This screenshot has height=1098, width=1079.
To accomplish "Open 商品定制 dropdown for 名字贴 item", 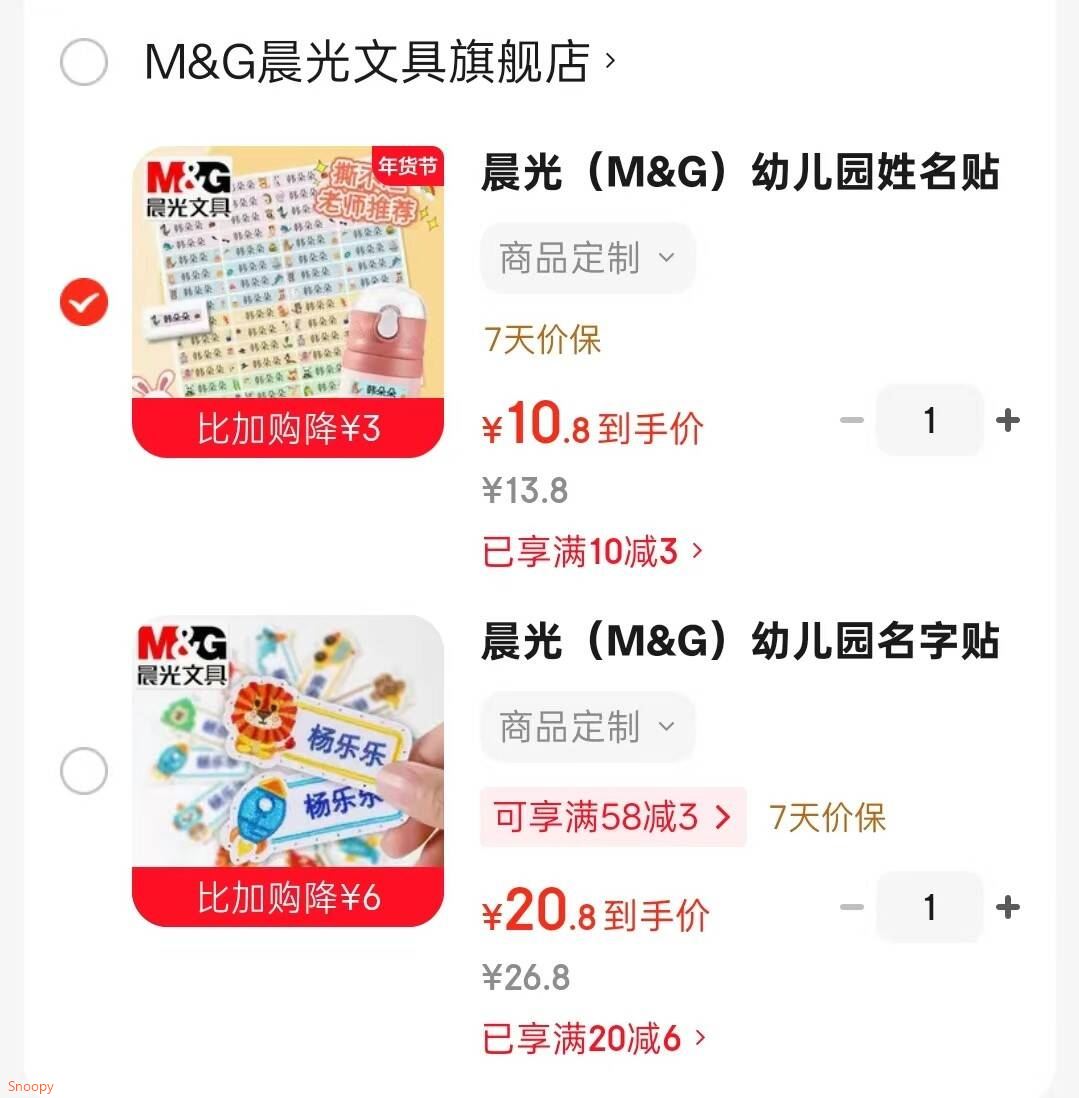I will coord(587,727).
